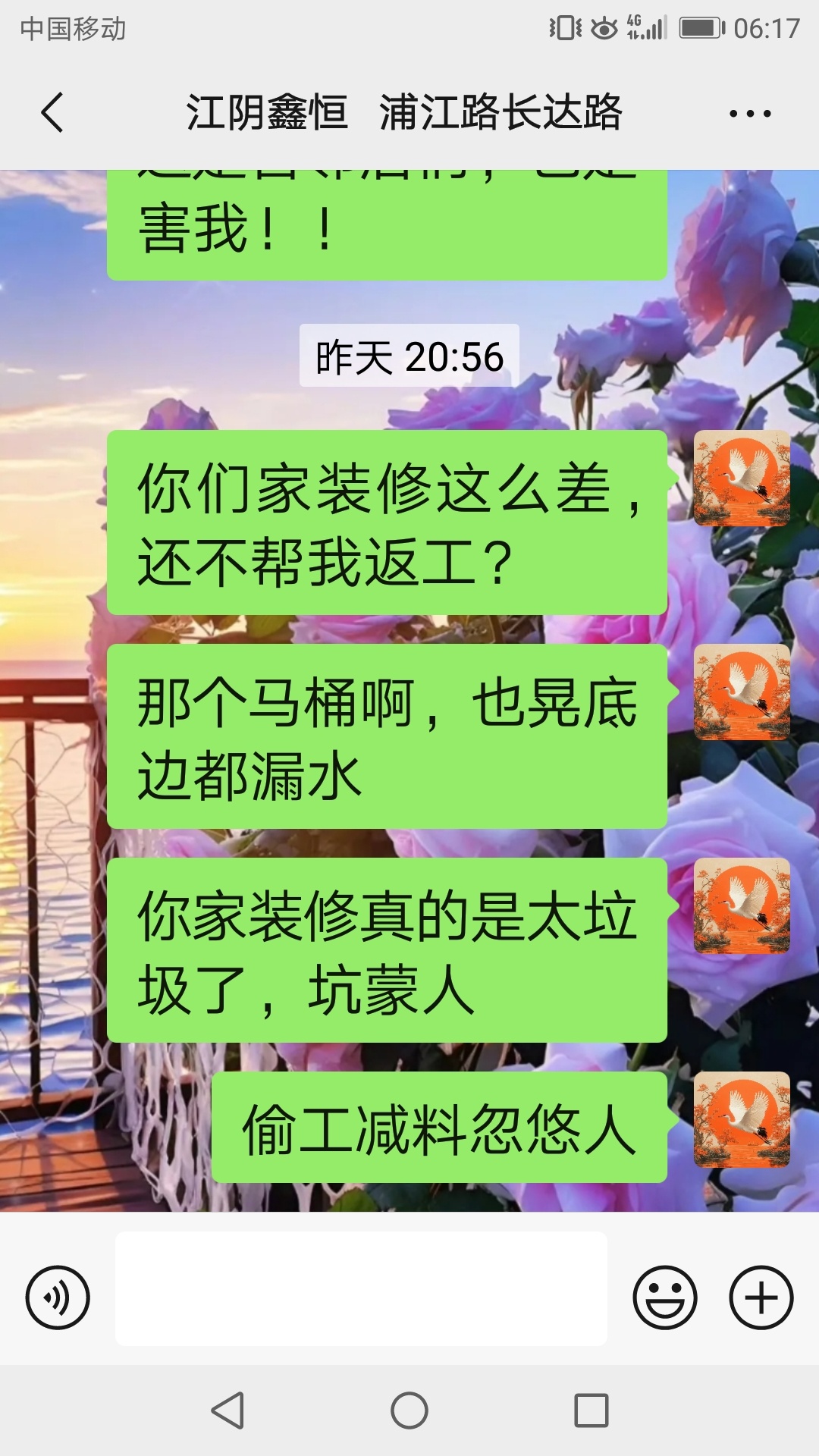819x1456 pixels.
Task: Go back from the 江阴鑫恒 chat
Action: point(52,114)
